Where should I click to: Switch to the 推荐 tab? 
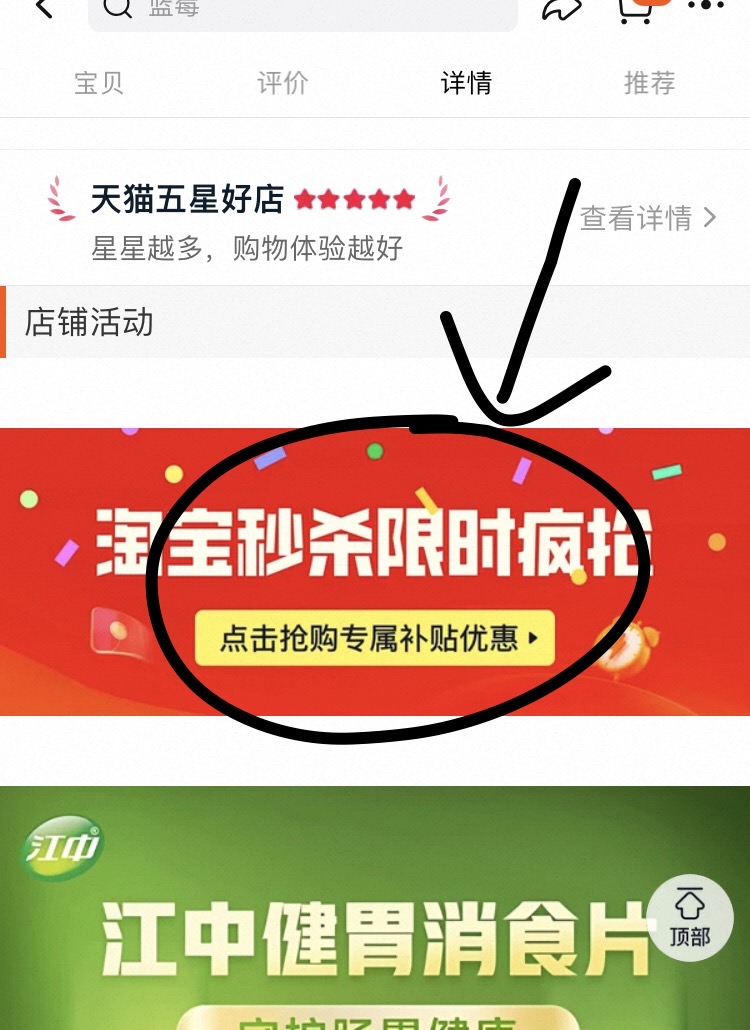650,83
